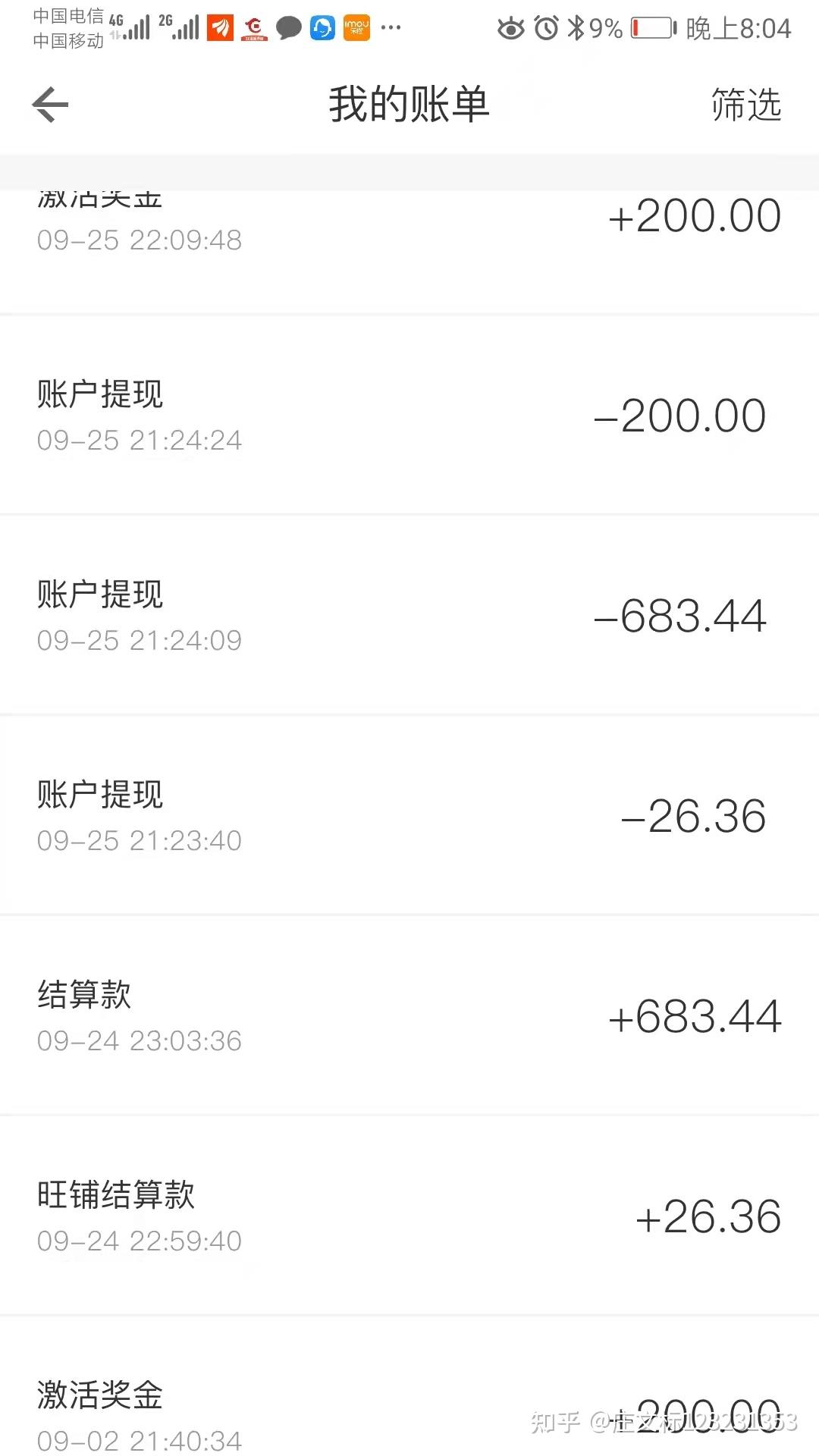Viewport: 819px width, 1456px height.
Task: Open the 账户提现 entry of -683.44
Action: click(x=409, y=616)
